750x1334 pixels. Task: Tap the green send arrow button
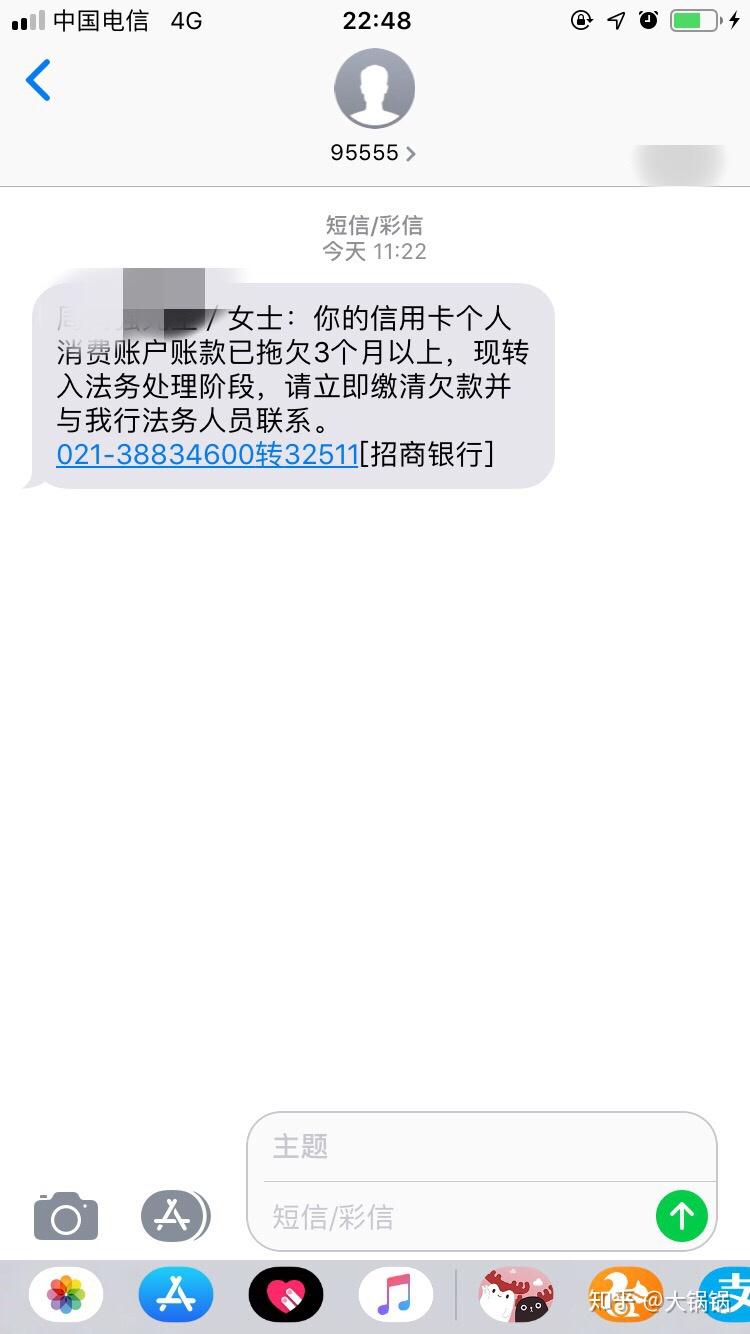point(681,1216)
